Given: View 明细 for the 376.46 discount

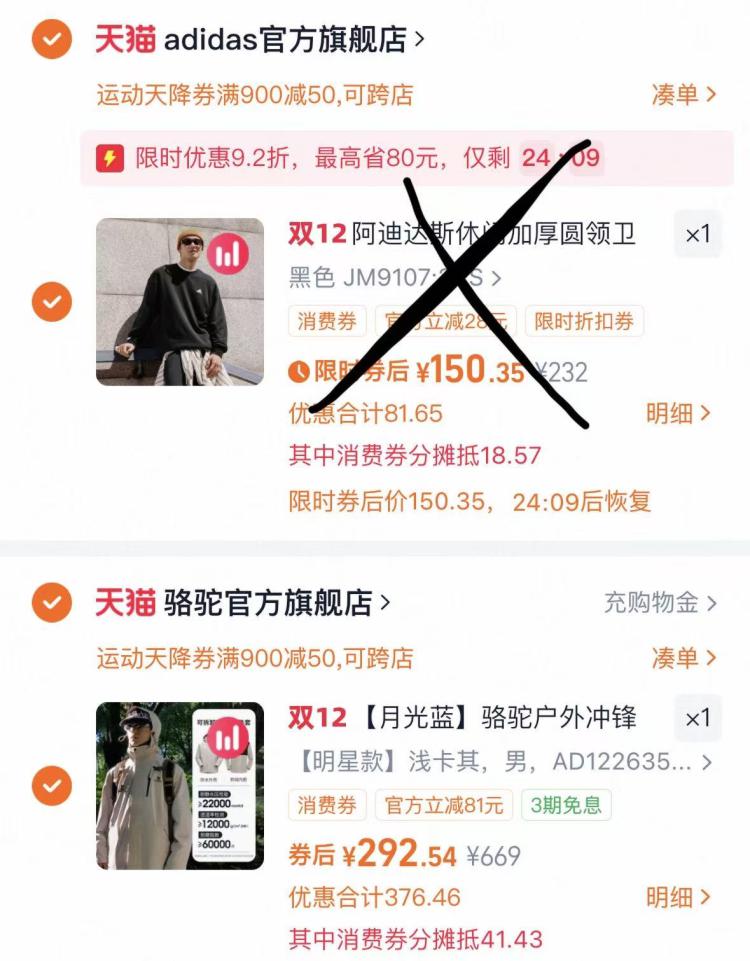Looking at the screenshot, I should coord(678,897).
